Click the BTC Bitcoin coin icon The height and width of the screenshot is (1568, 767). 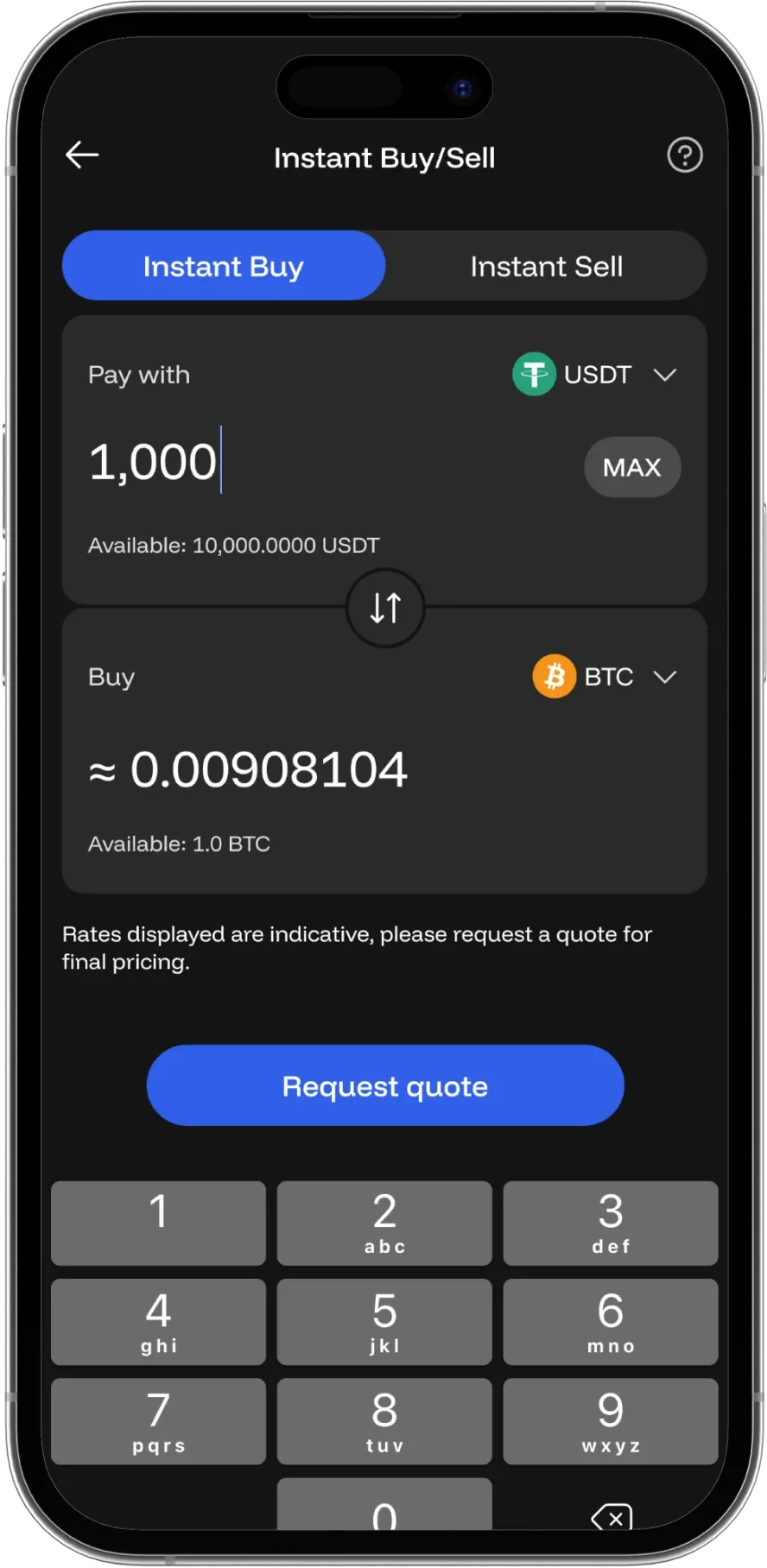pos(554,676)
